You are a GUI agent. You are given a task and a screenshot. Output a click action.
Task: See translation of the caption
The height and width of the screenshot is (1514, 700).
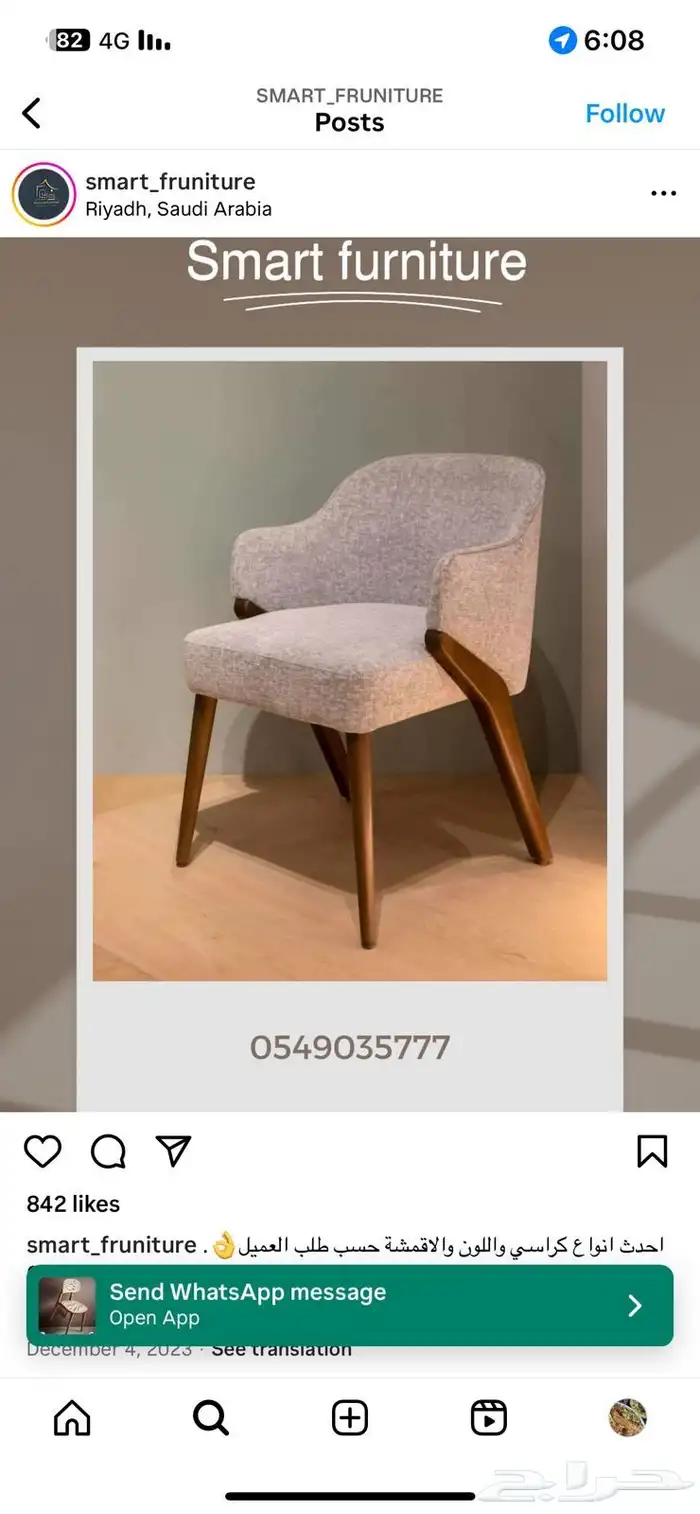click(281, 1349)
